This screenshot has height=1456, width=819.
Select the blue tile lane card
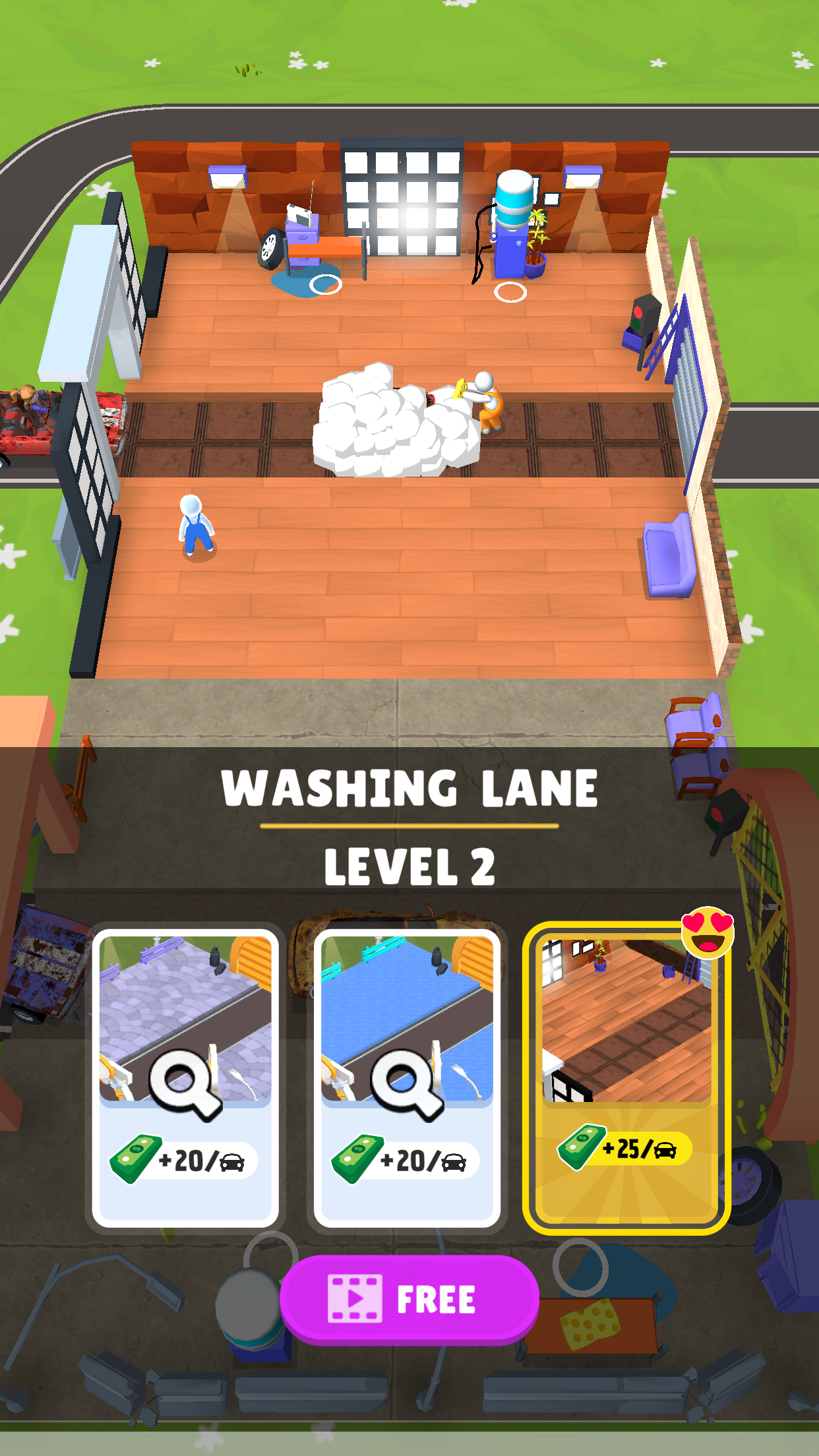[407, 1077]
